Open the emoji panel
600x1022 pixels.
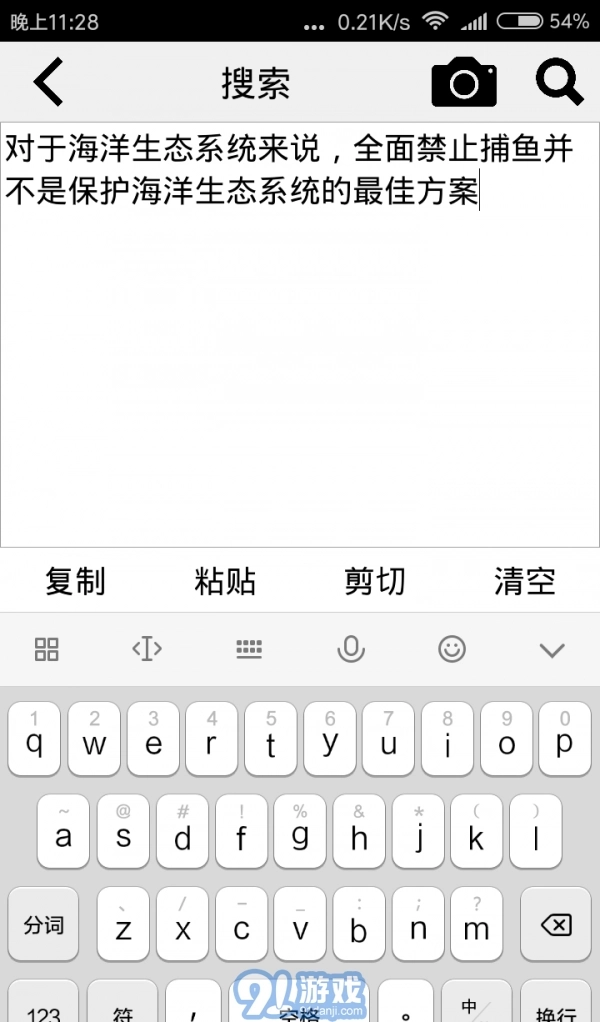(x=452, y=650)
